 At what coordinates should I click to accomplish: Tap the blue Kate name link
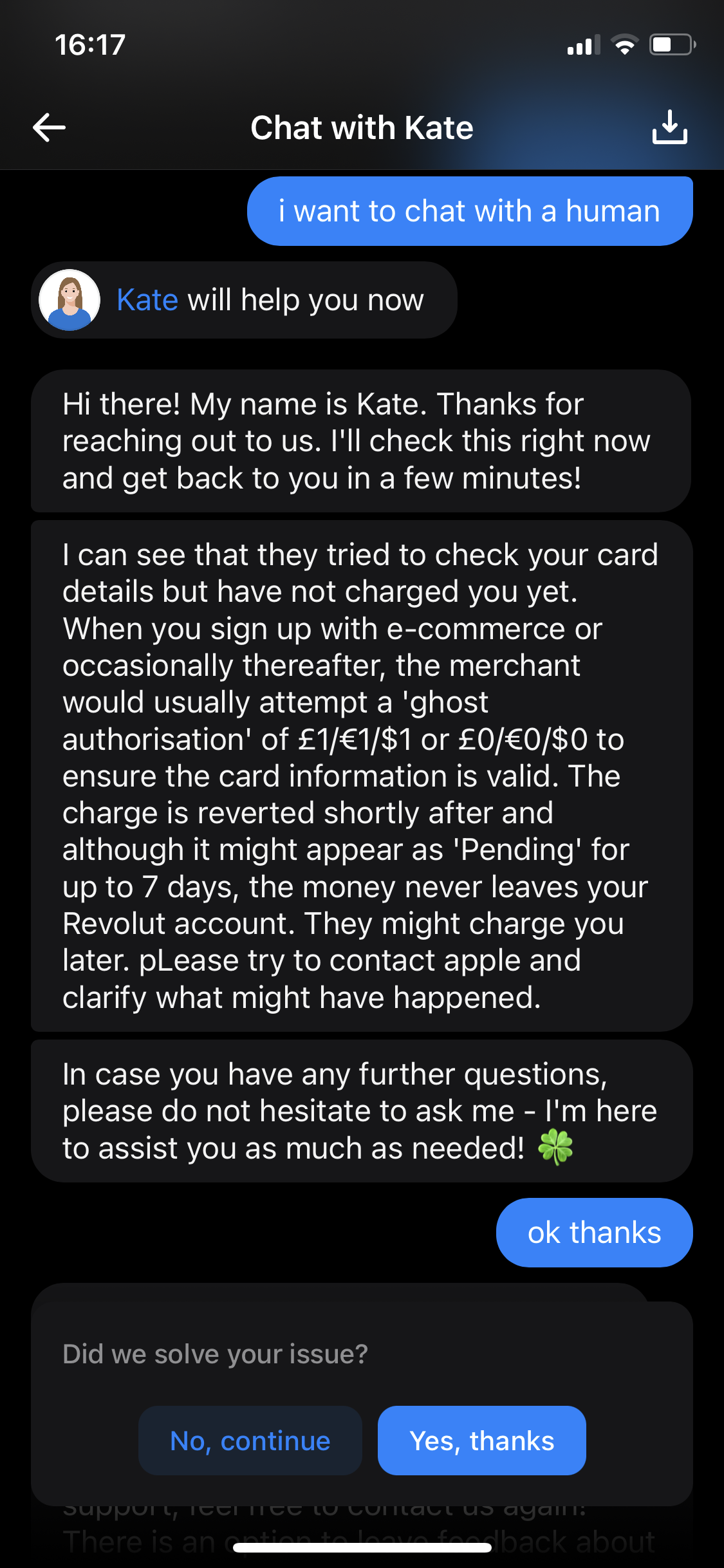147,300
